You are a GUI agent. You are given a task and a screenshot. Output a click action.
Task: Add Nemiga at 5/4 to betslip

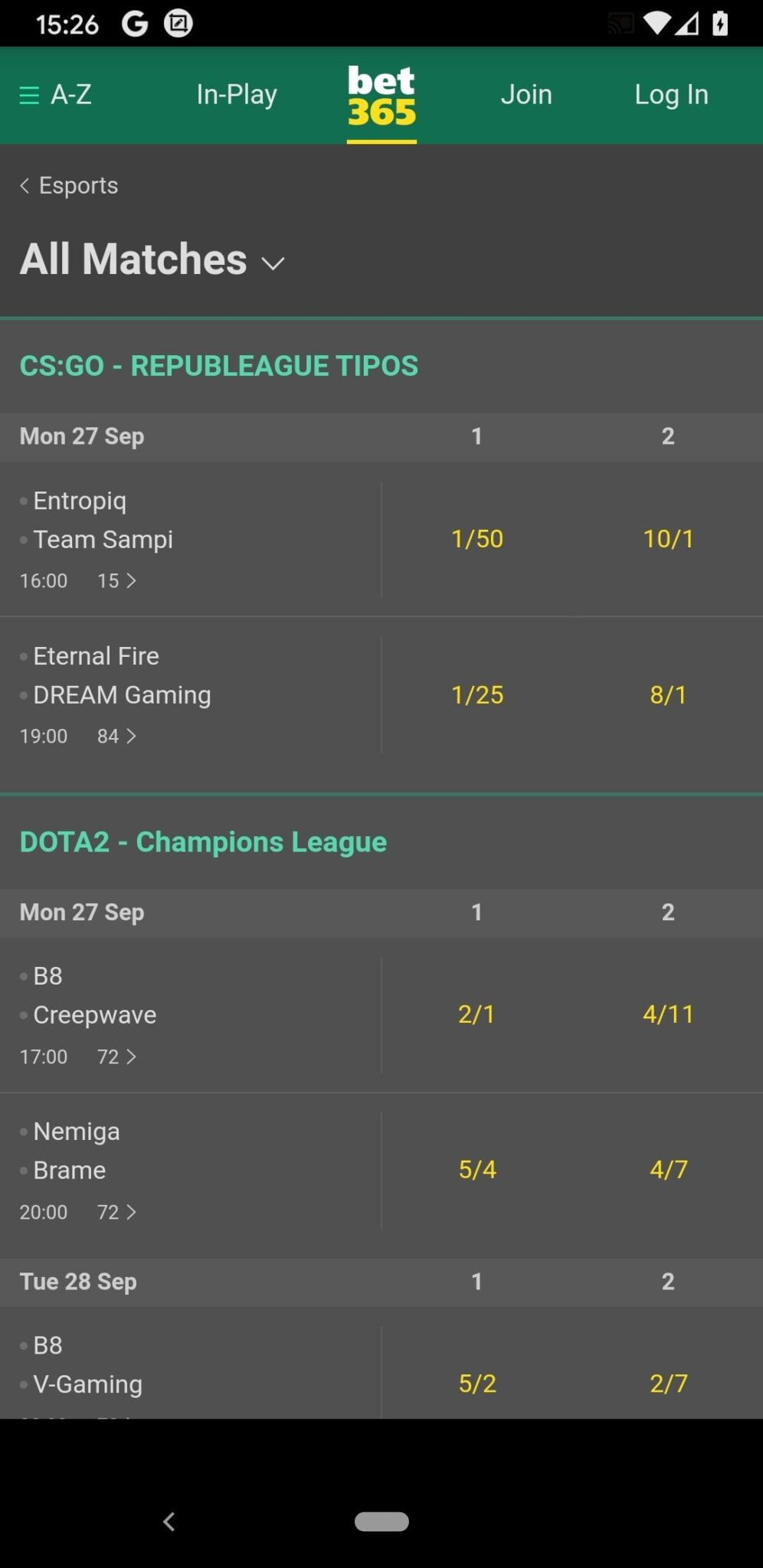(x=476, y=1170)
